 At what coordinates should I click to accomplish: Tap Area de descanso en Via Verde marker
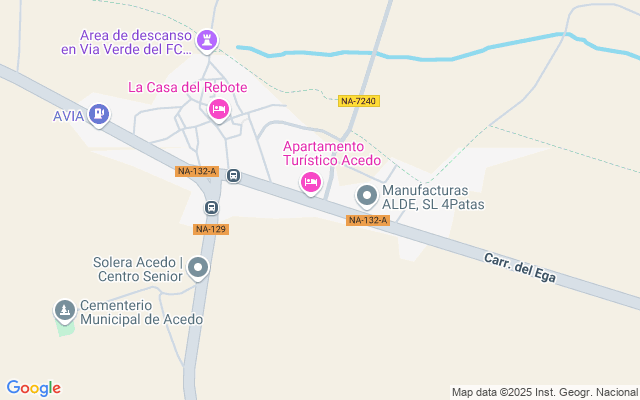(207, 40)
